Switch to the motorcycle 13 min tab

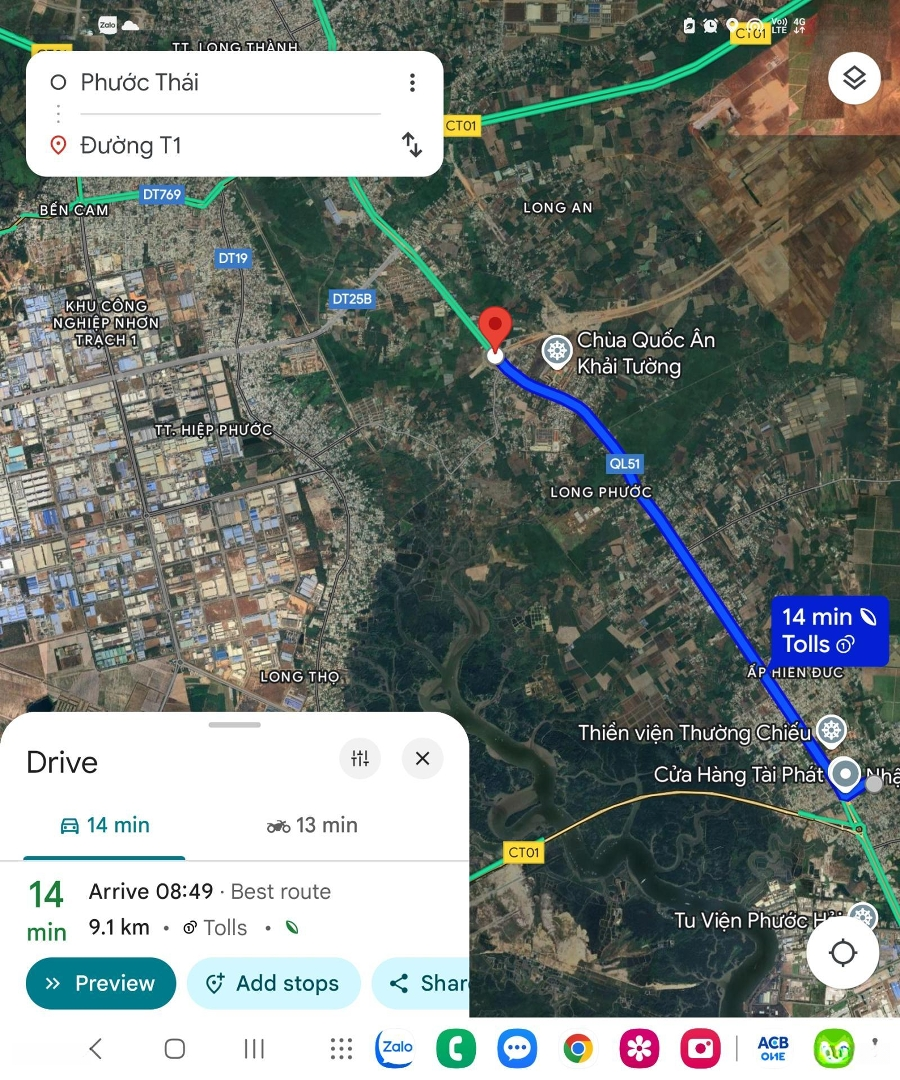(x=312, y=825)
